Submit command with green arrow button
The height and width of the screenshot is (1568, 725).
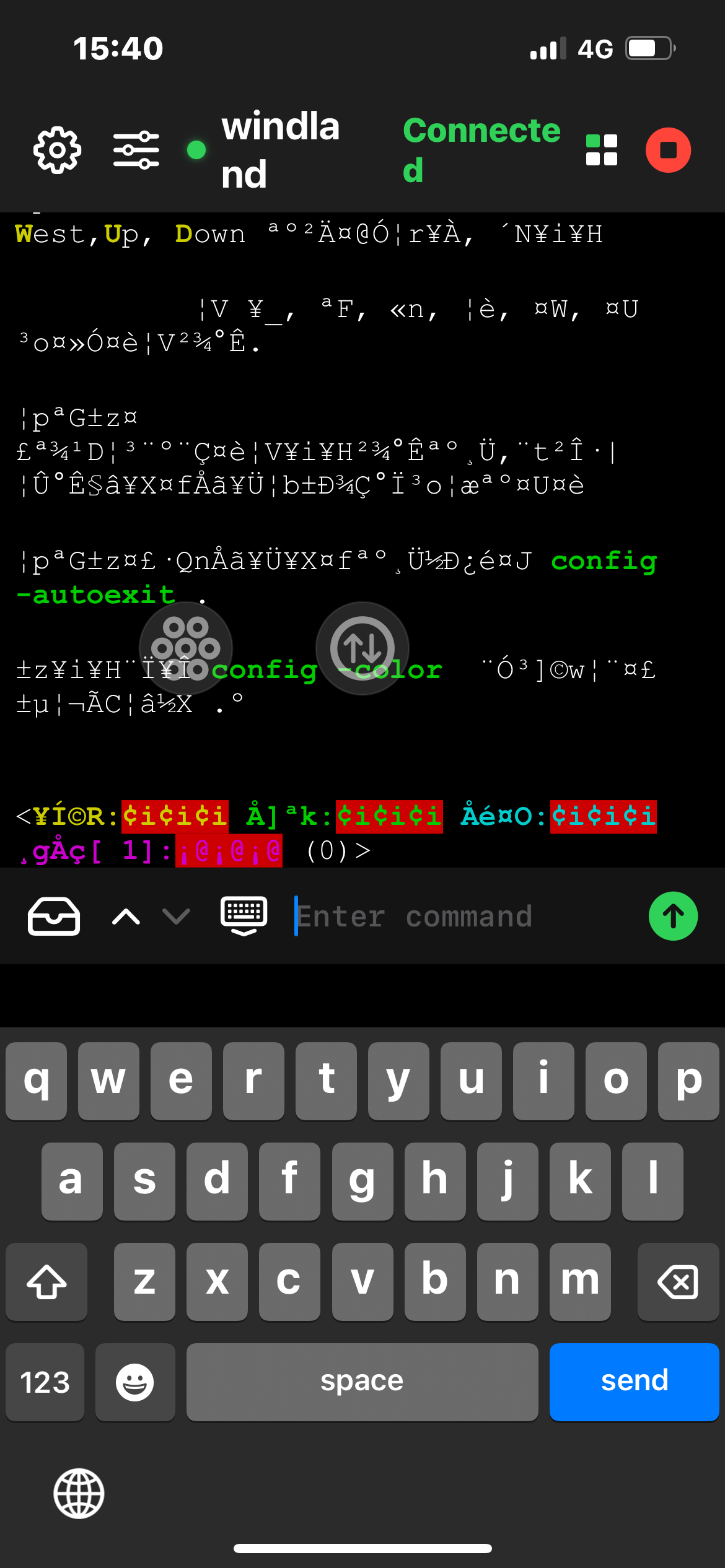[673, 916]
